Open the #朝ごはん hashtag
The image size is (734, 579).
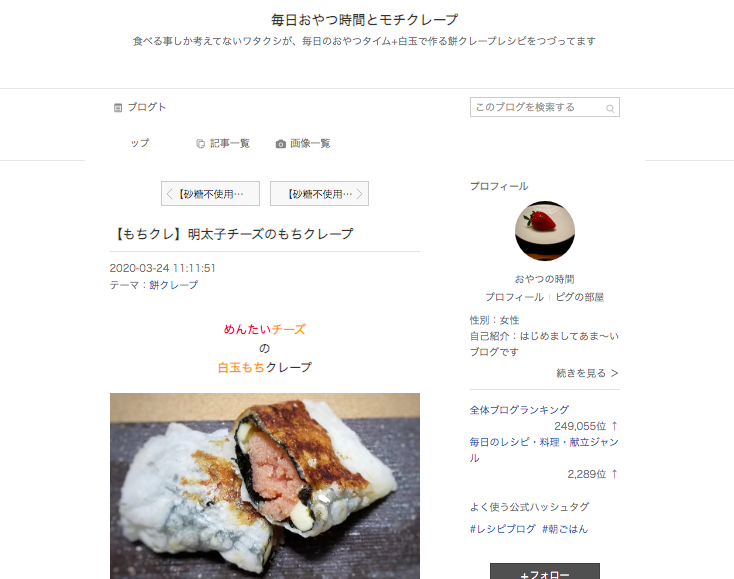pyautogui.click(x=564, y=529)
